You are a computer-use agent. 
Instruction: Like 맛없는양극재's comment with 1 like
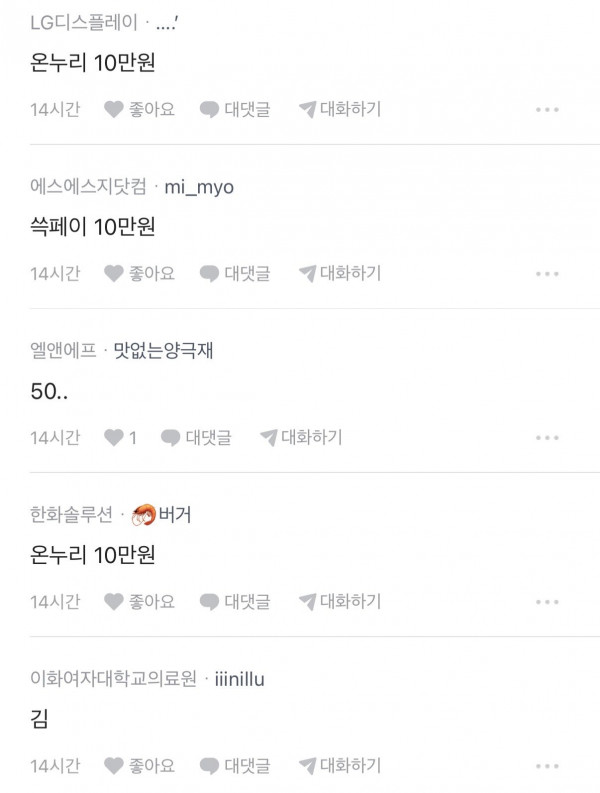[120, 437]
